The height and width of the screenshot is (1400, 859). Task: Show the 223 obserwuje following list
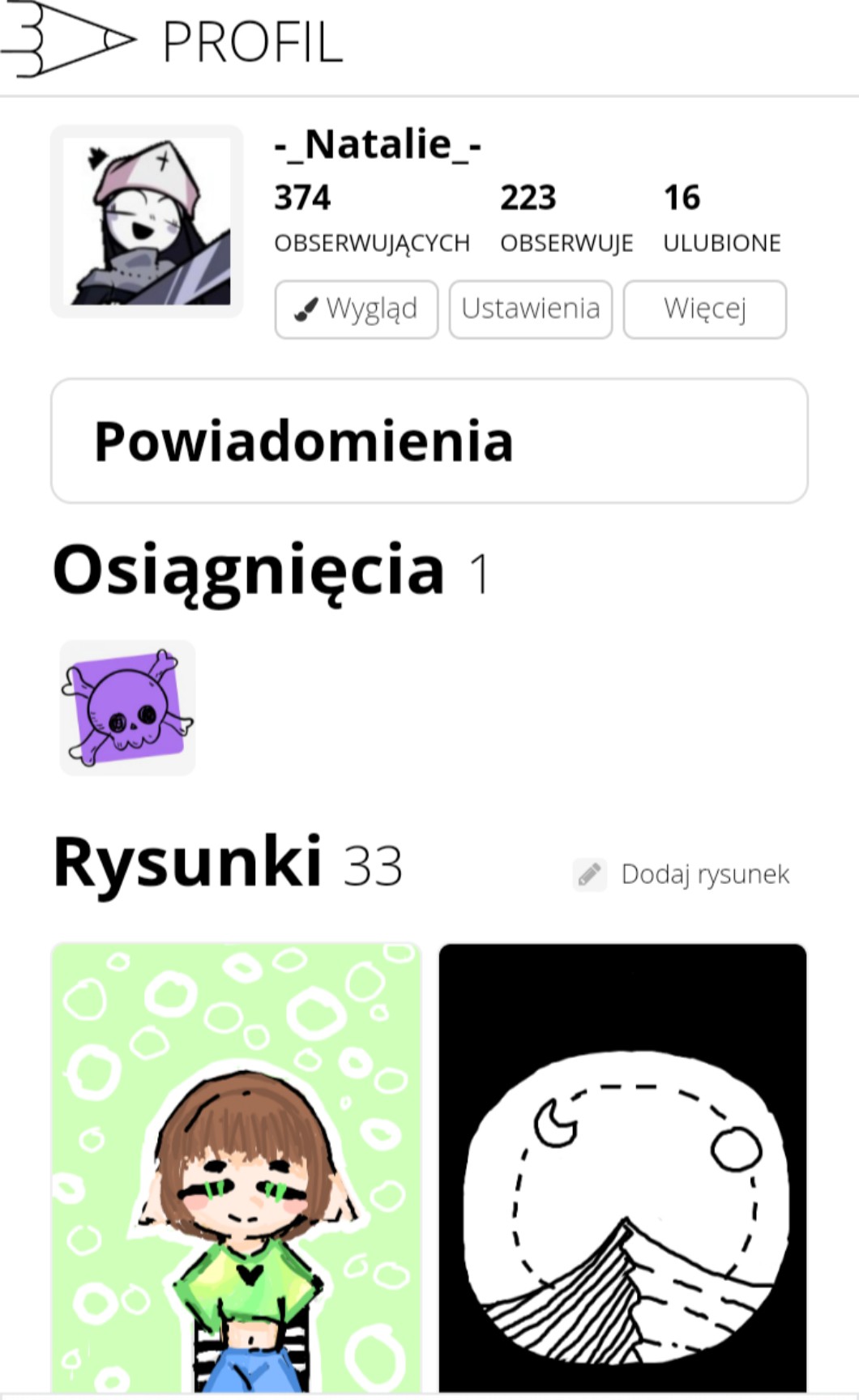point(566,219)
